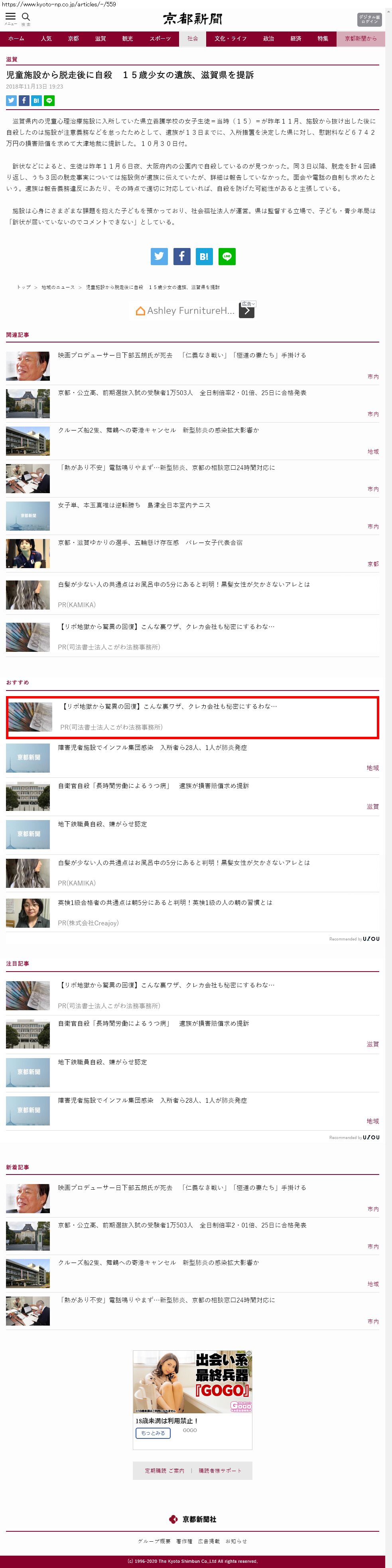The image size is (392, 1568).
Task: Open the search magnifier icon
Action: [26, 18]
